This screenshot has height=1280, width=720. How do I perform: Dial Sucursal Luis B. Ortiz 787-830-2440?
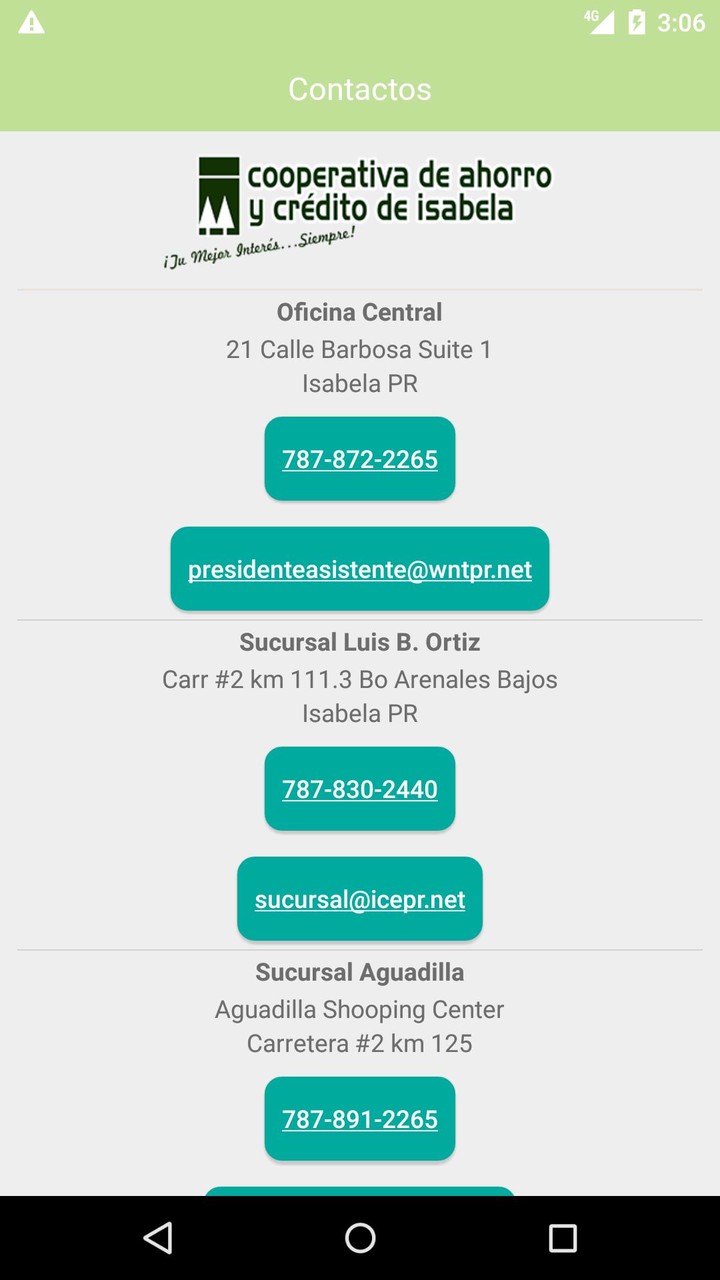pos(360,789)
